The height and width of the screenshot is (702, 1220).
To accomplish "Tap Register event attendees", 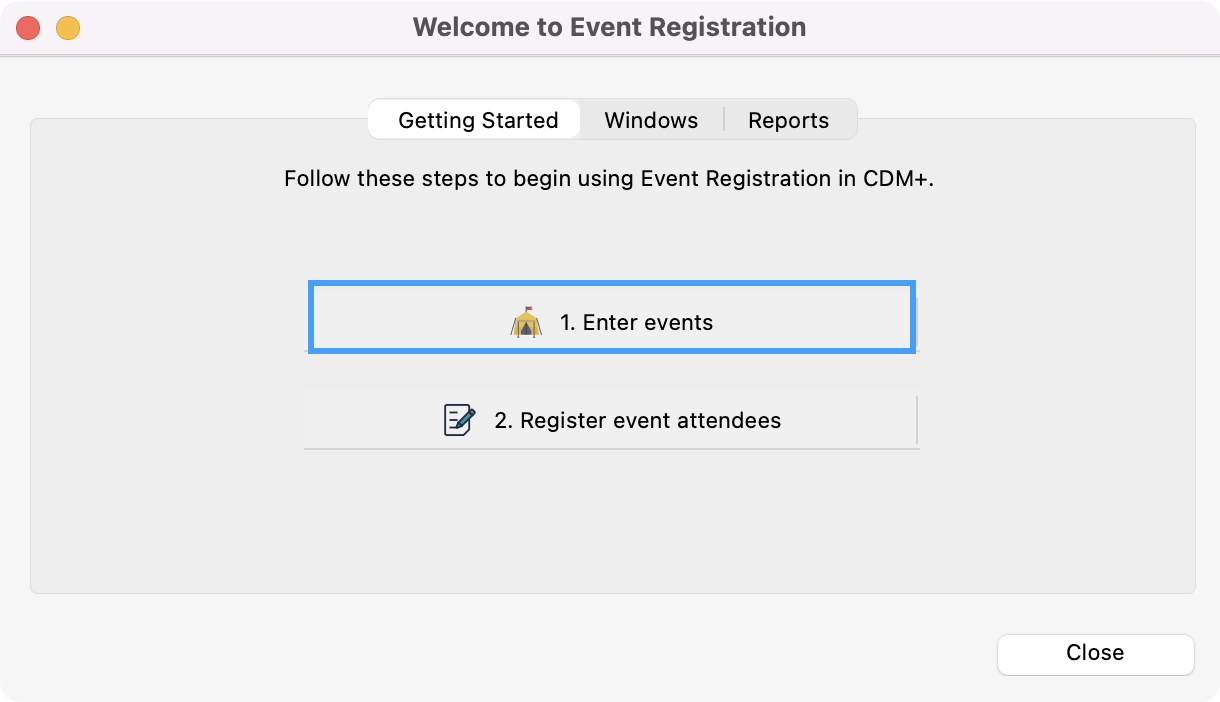I will tap(611, 420).
